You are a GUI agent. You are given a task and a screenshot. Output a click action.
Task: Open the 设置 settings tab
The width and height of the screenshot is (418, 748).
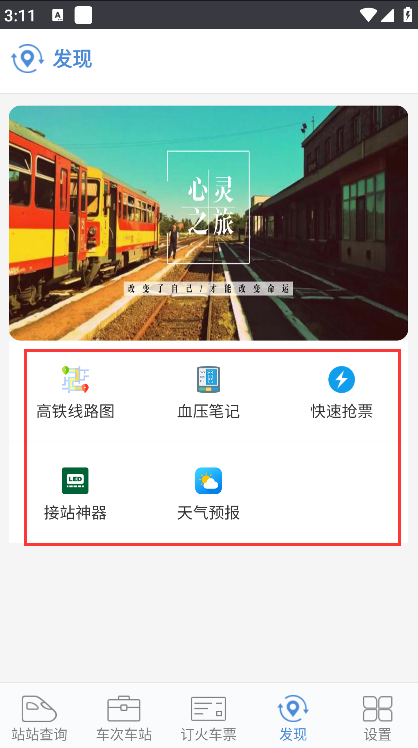[x=377, y=717]
